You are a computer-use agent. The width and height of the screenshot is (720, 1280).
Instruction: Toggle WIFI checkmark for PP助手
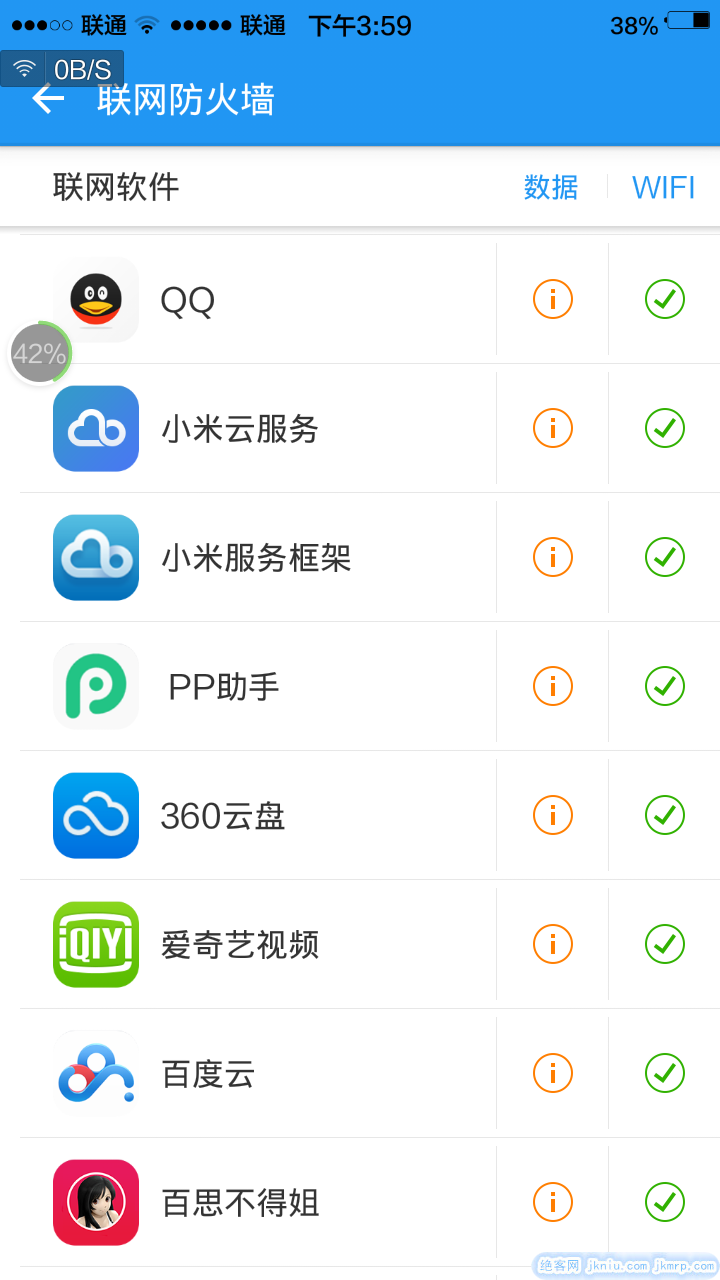[665, 686]
